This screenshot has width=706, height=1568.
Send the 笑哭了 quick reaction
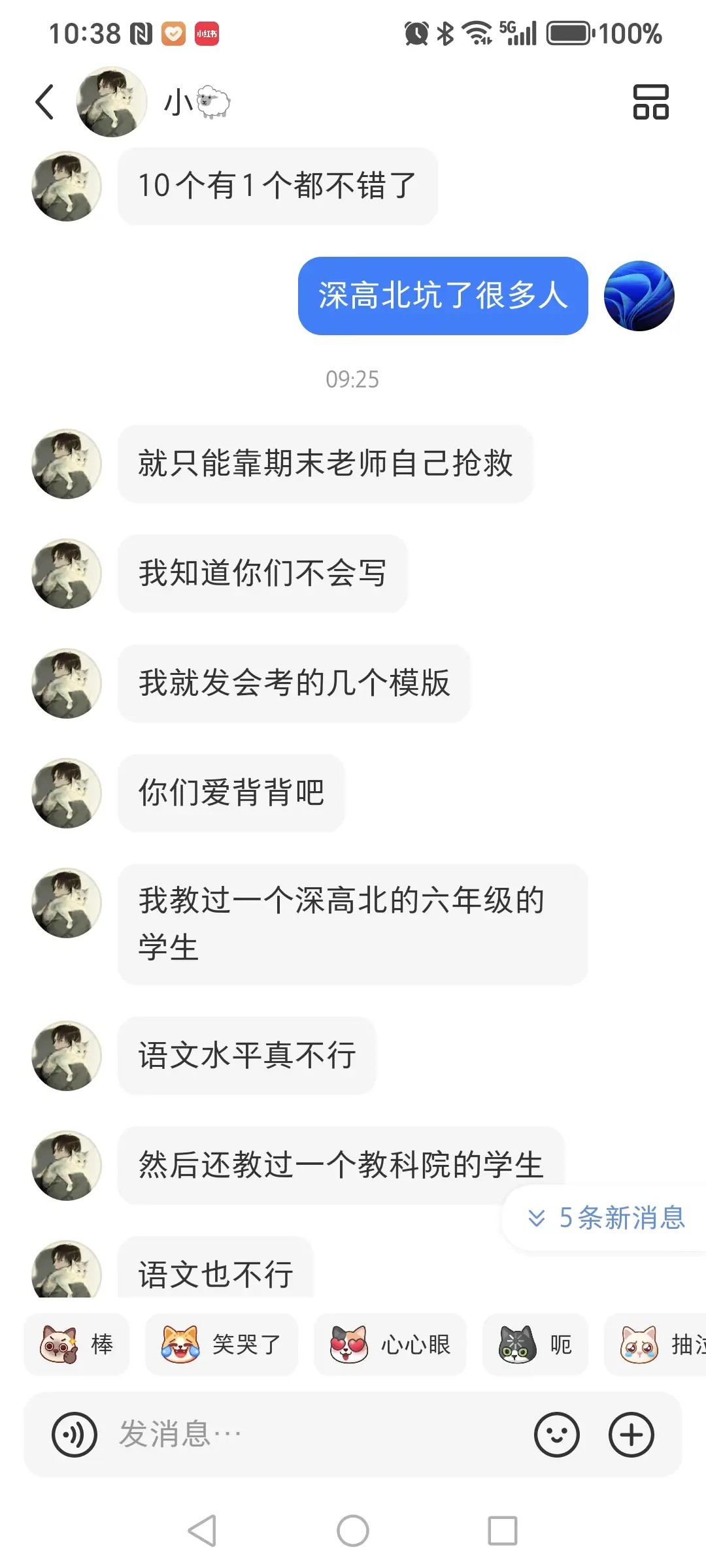point(221,1345)
